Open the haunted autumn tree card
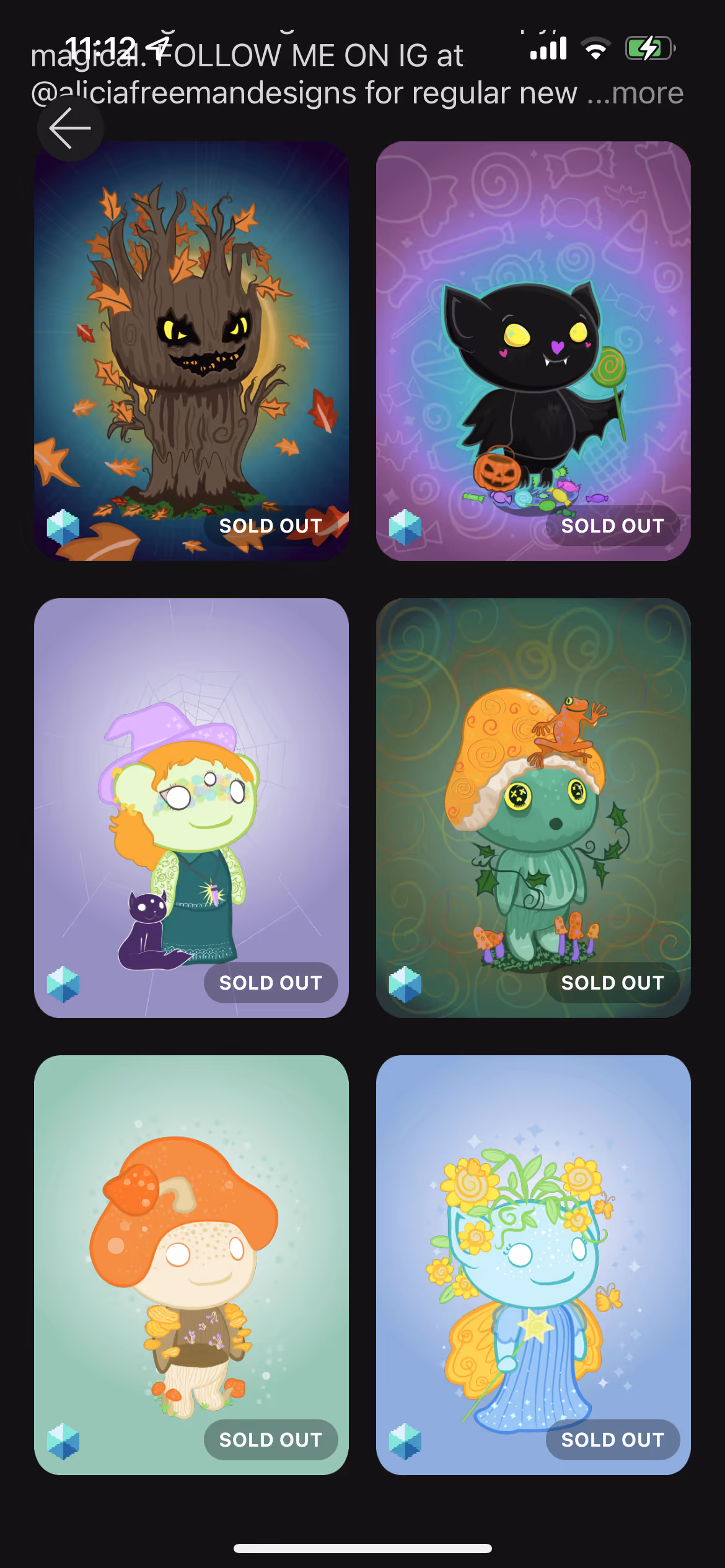 (191, 351)
